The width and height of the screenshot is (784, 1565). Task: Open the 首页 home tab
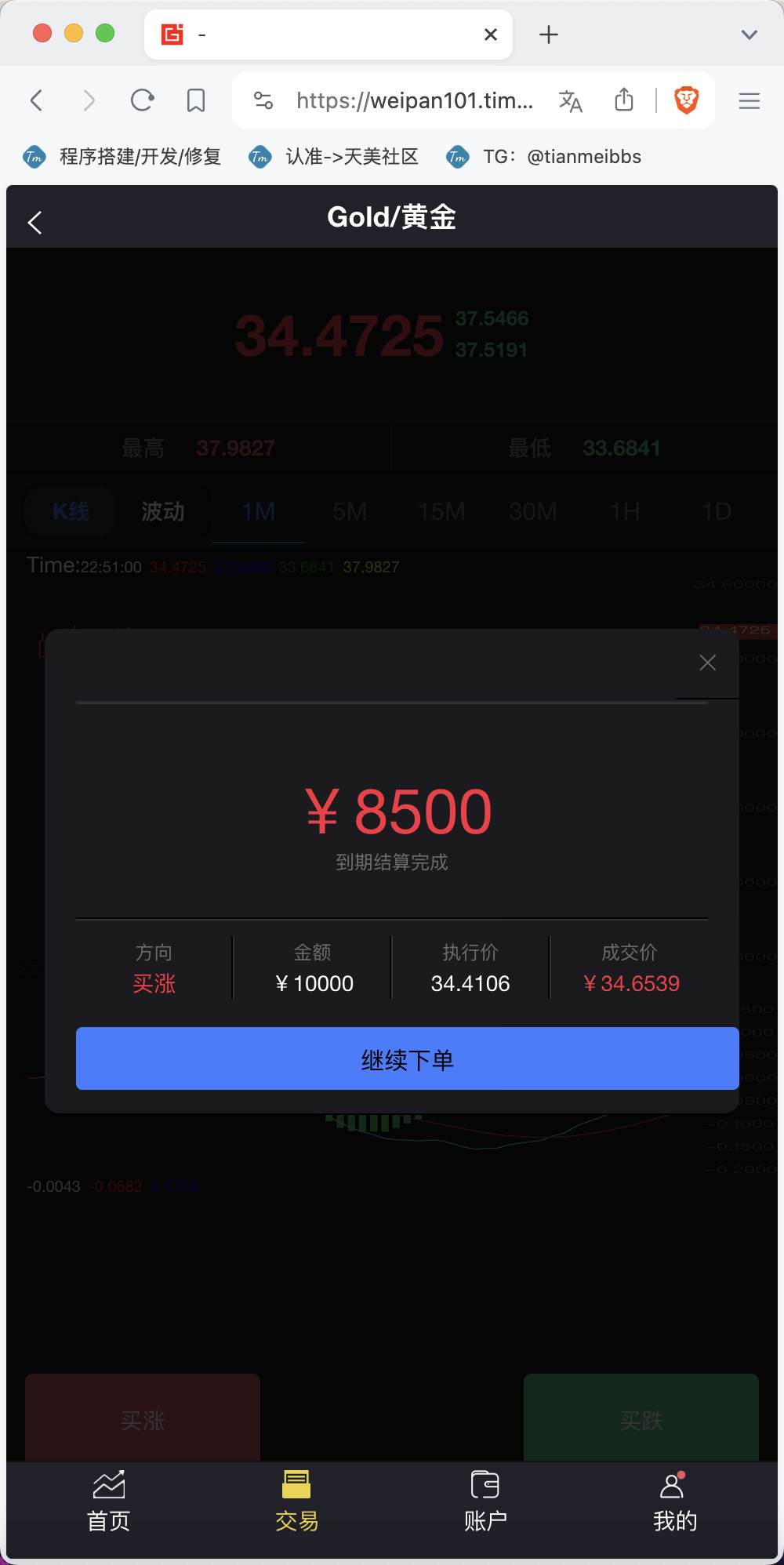pos(108,1501)
